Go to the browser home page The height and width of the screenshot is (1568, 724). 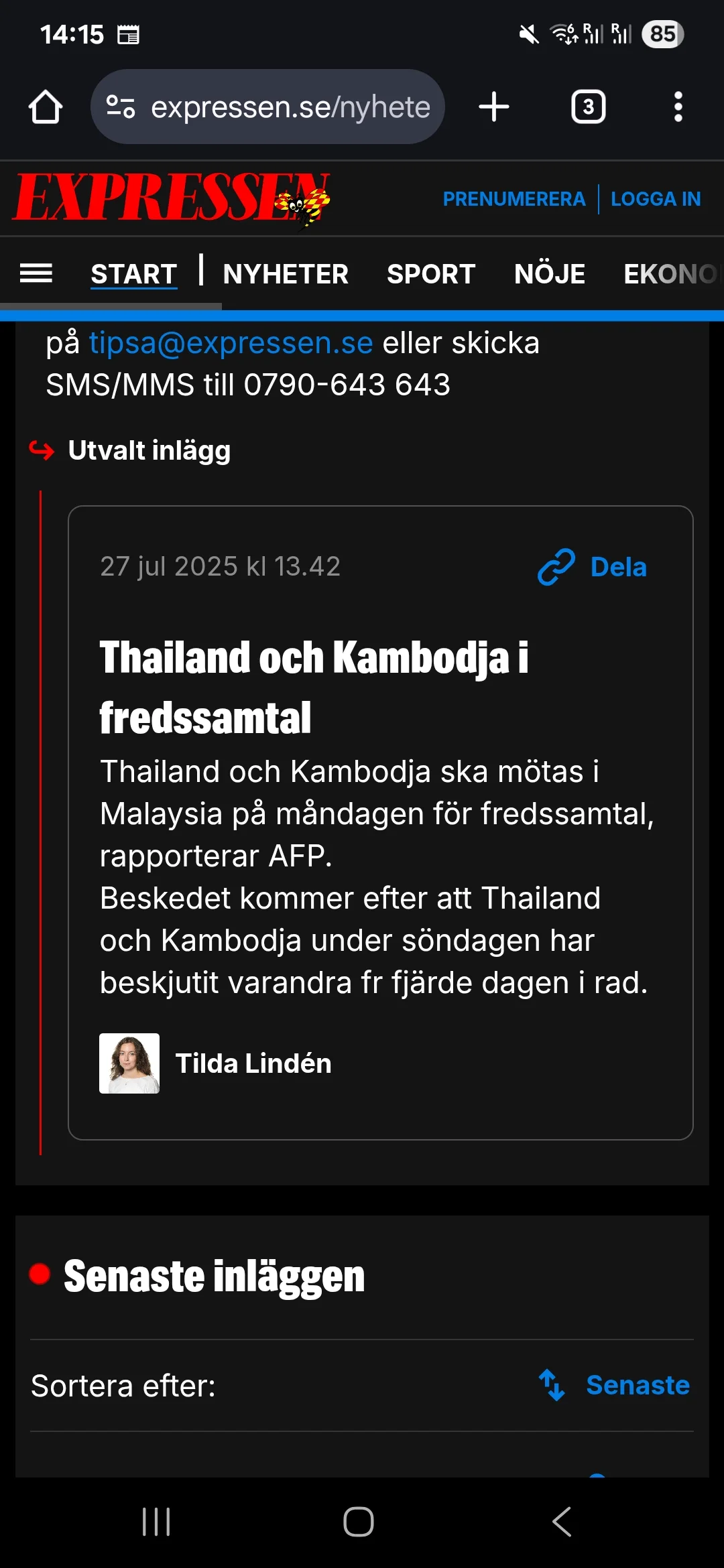pyautogui.click(x=46, y=107)
